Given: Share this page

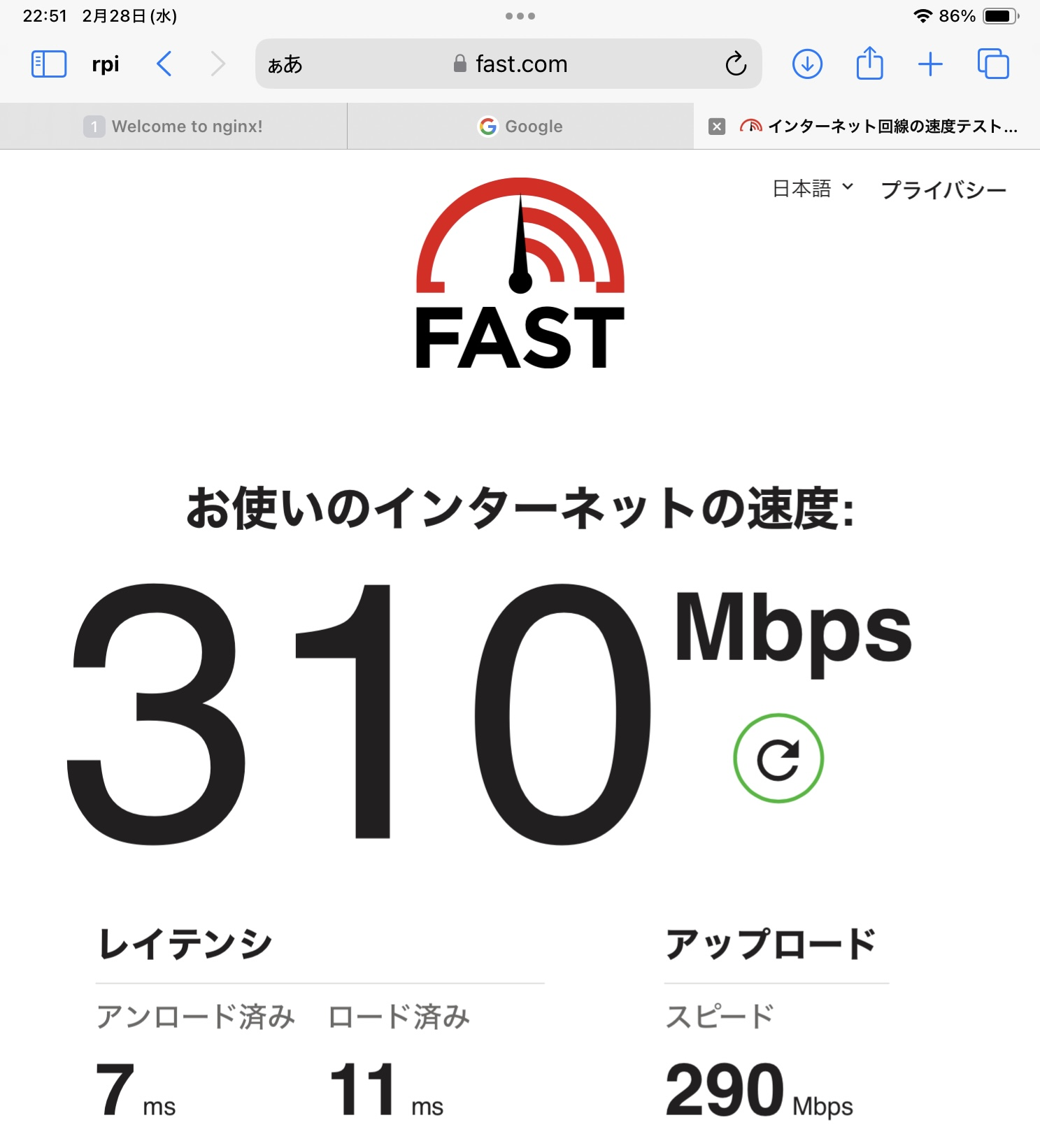Looking at the screenshot, I should tap(869, 64).
